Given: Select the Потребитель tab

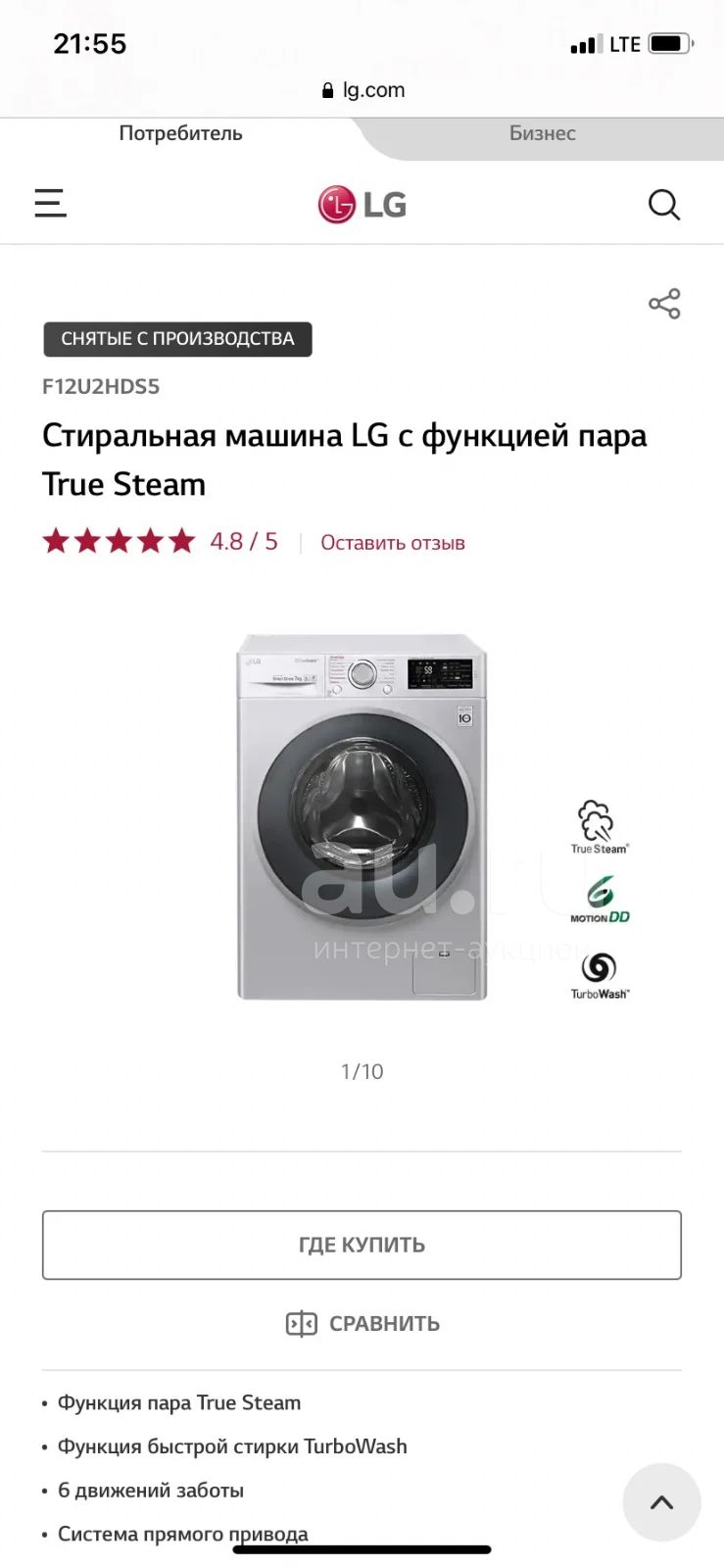Looking at the screenshot, I should 180,133.
